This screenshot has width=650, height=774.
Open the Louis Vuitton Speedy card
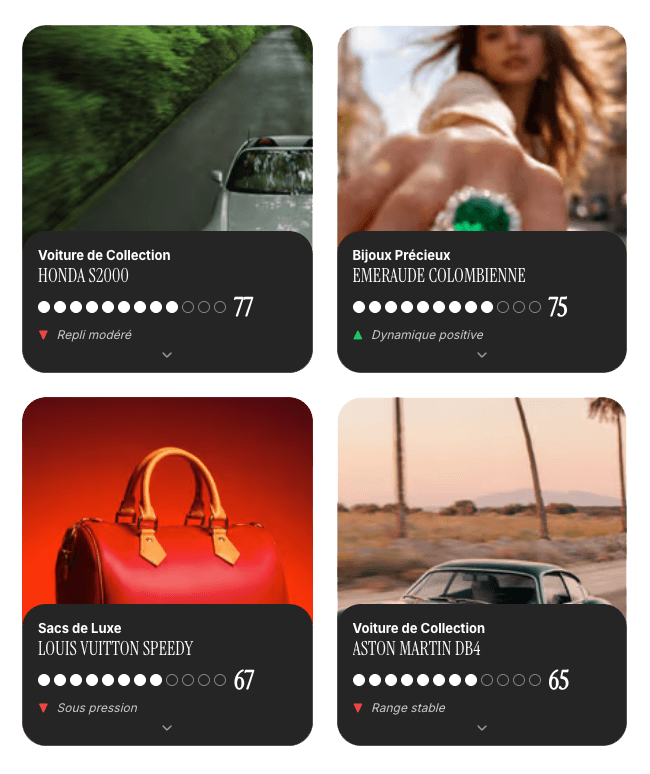pyautogui.click(x=167, y=571)
